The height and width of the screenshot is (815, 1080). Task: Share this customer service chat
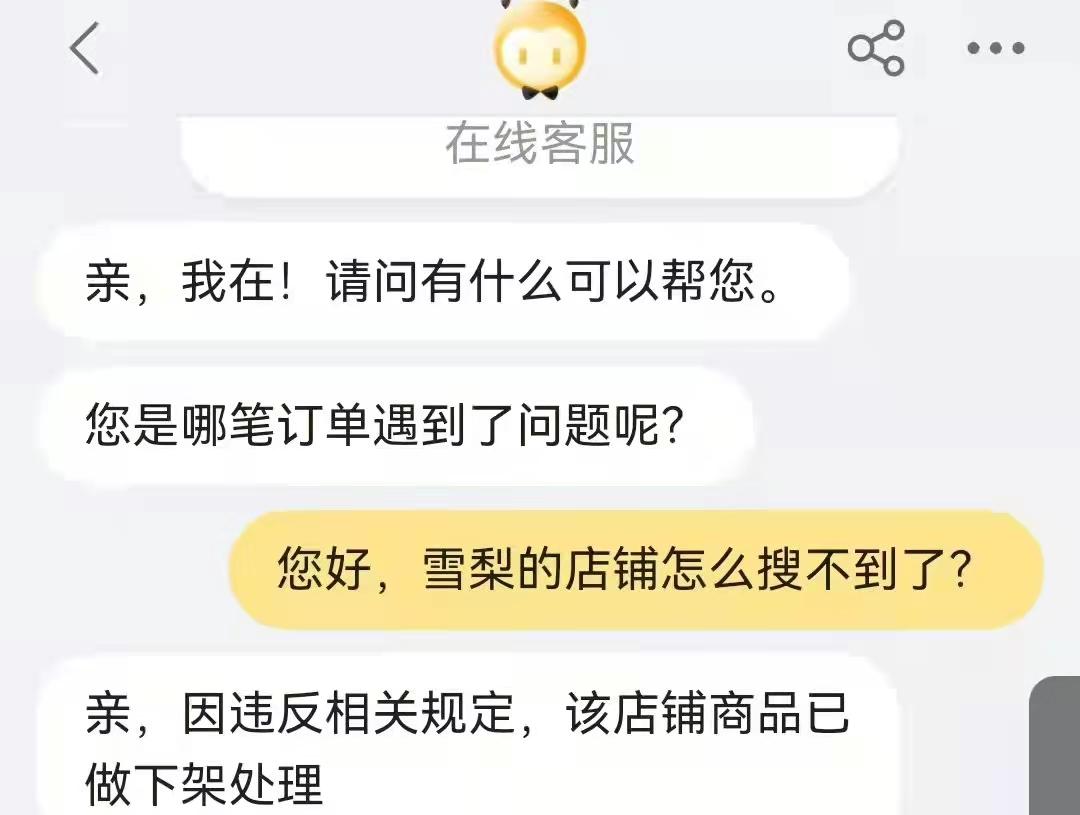tap(876, 48)
